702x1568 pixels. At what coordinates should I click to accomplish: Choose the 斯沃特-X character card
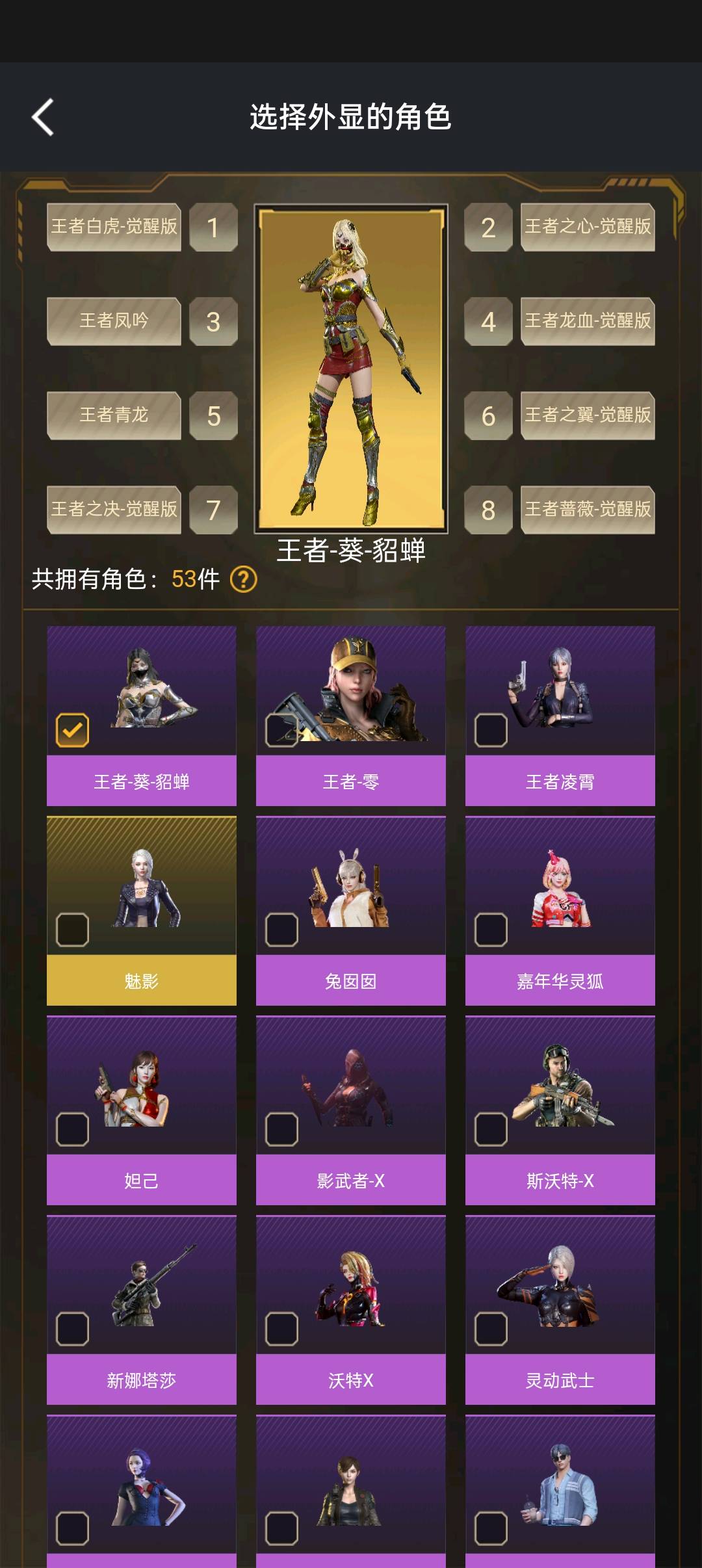560,1110
